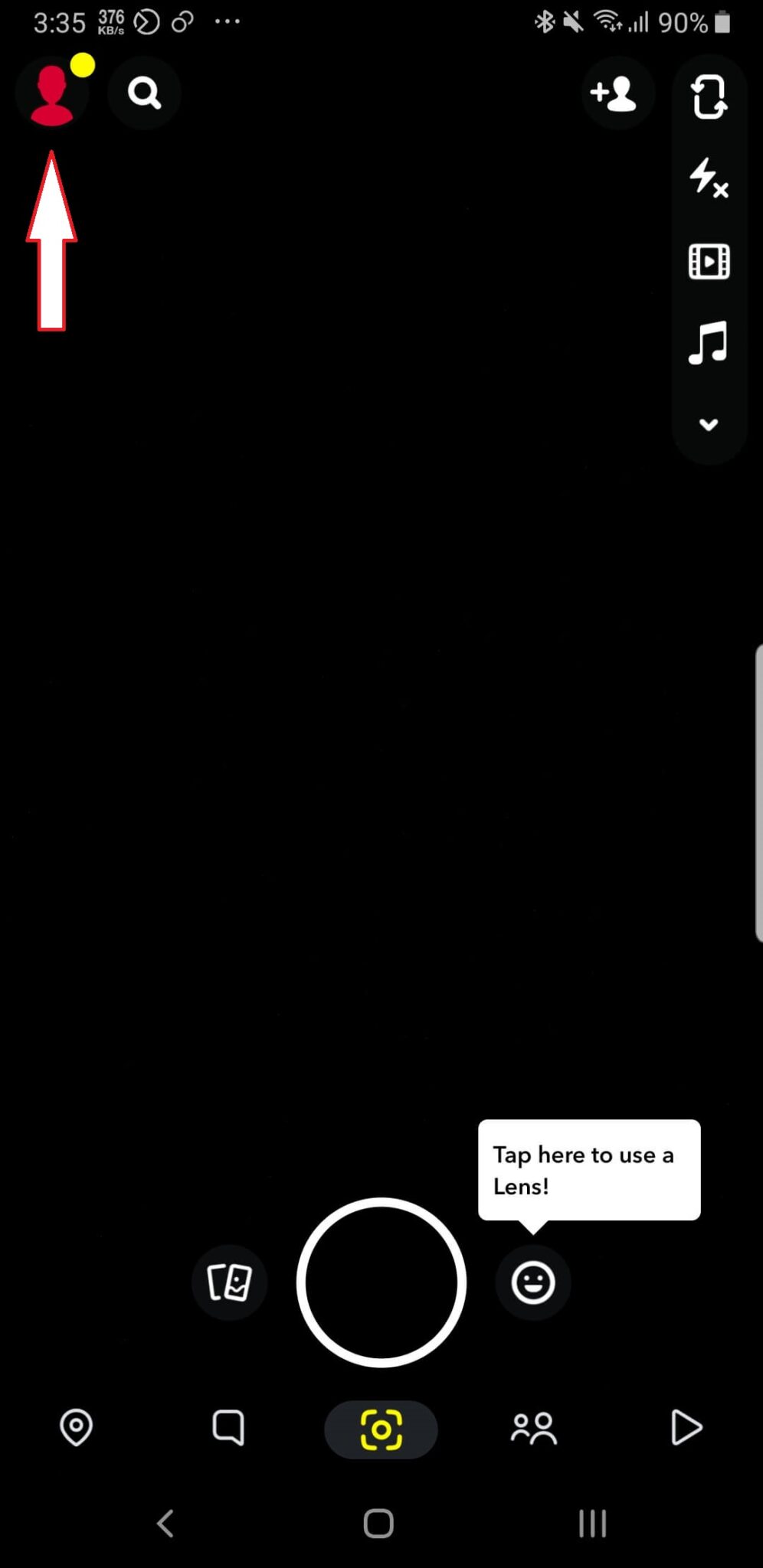Image resolution: width=763 pixels, height=1568 pixels.
Task: Switch to the Chat tab
Action: [x=228, y=1428]
